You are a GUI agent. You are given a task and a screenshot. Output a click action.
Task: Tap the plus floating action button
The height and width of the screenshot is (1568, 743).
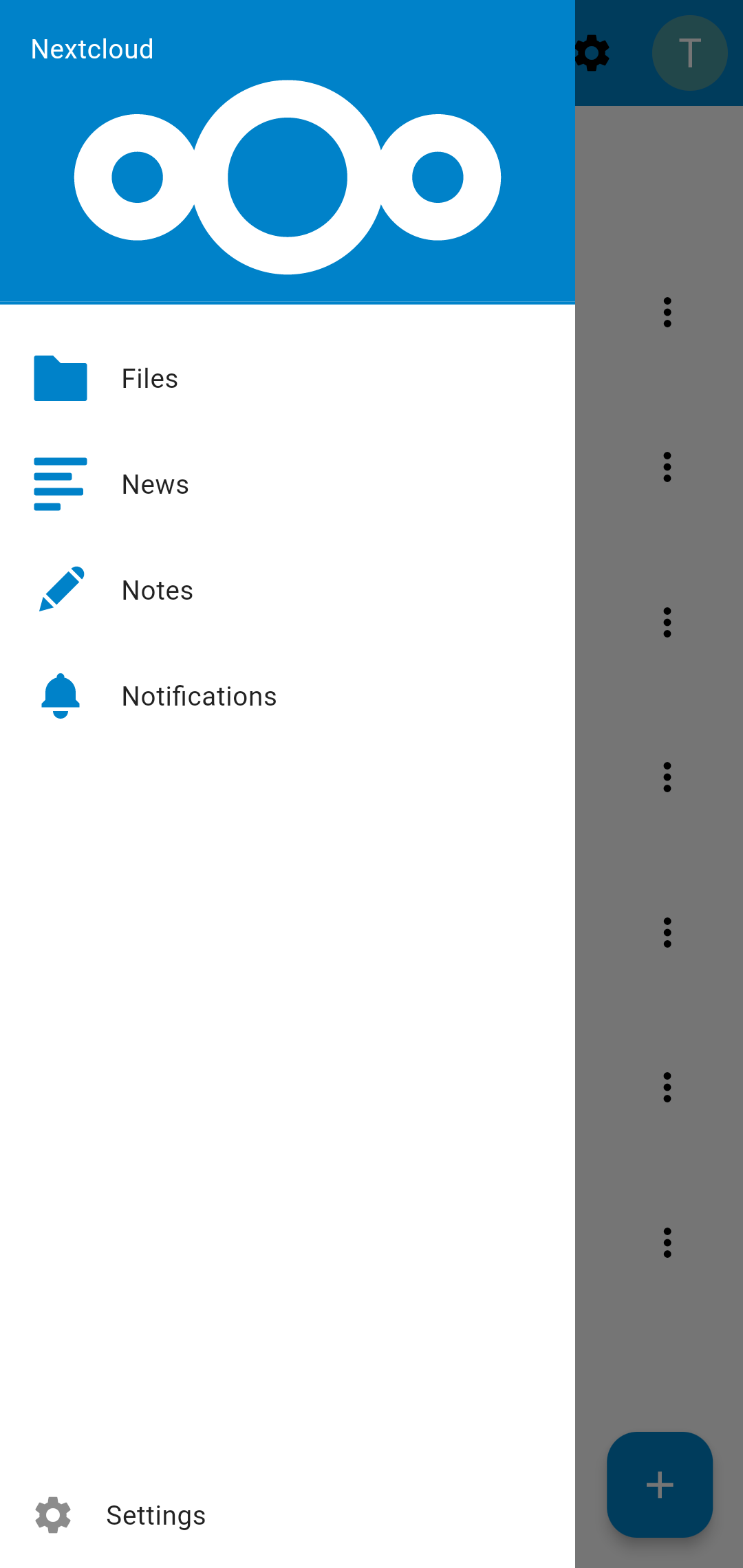tap(660, 1485)
